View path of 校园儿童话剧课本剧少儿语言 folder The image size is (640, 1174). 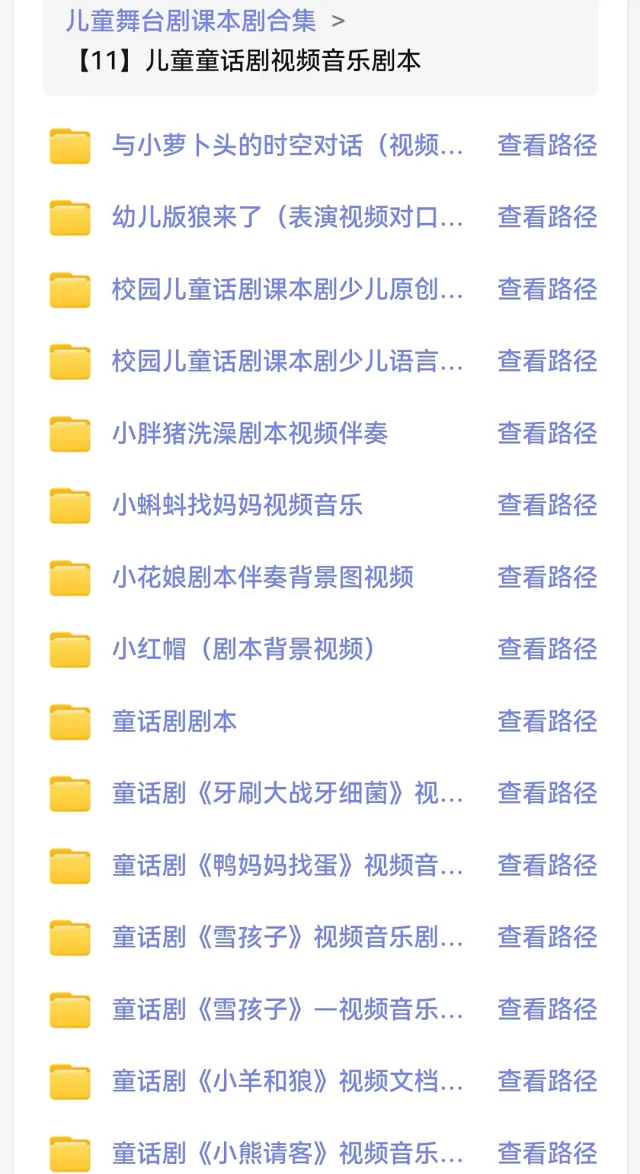(x=547, y=361)
